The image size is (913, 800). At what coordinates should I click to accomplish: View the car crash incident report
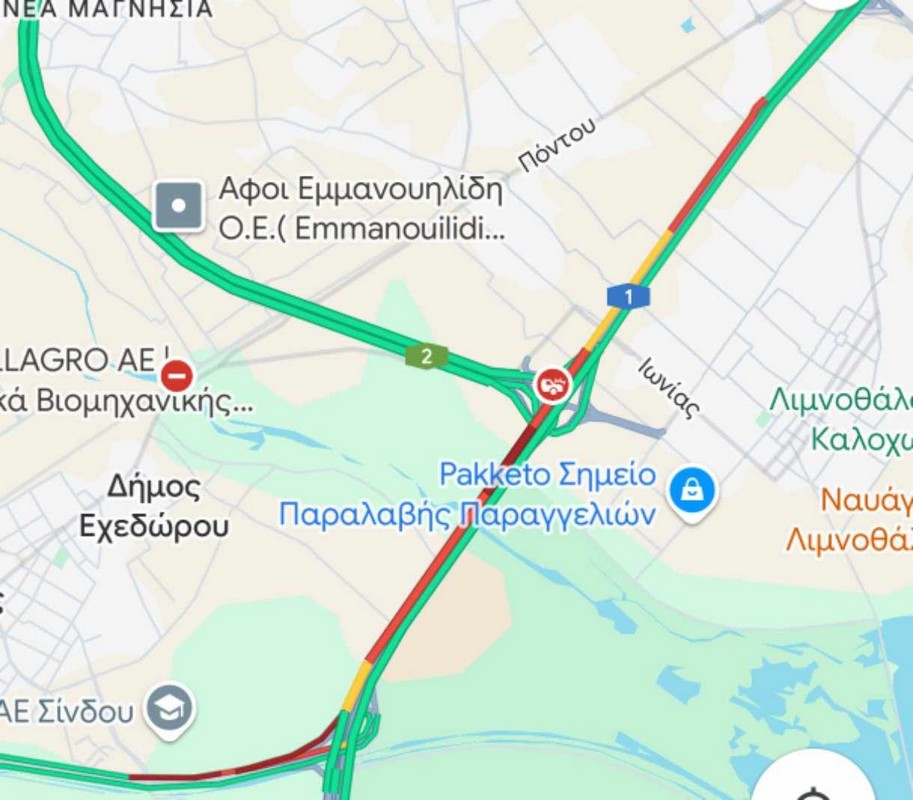(x=551, y=383)
